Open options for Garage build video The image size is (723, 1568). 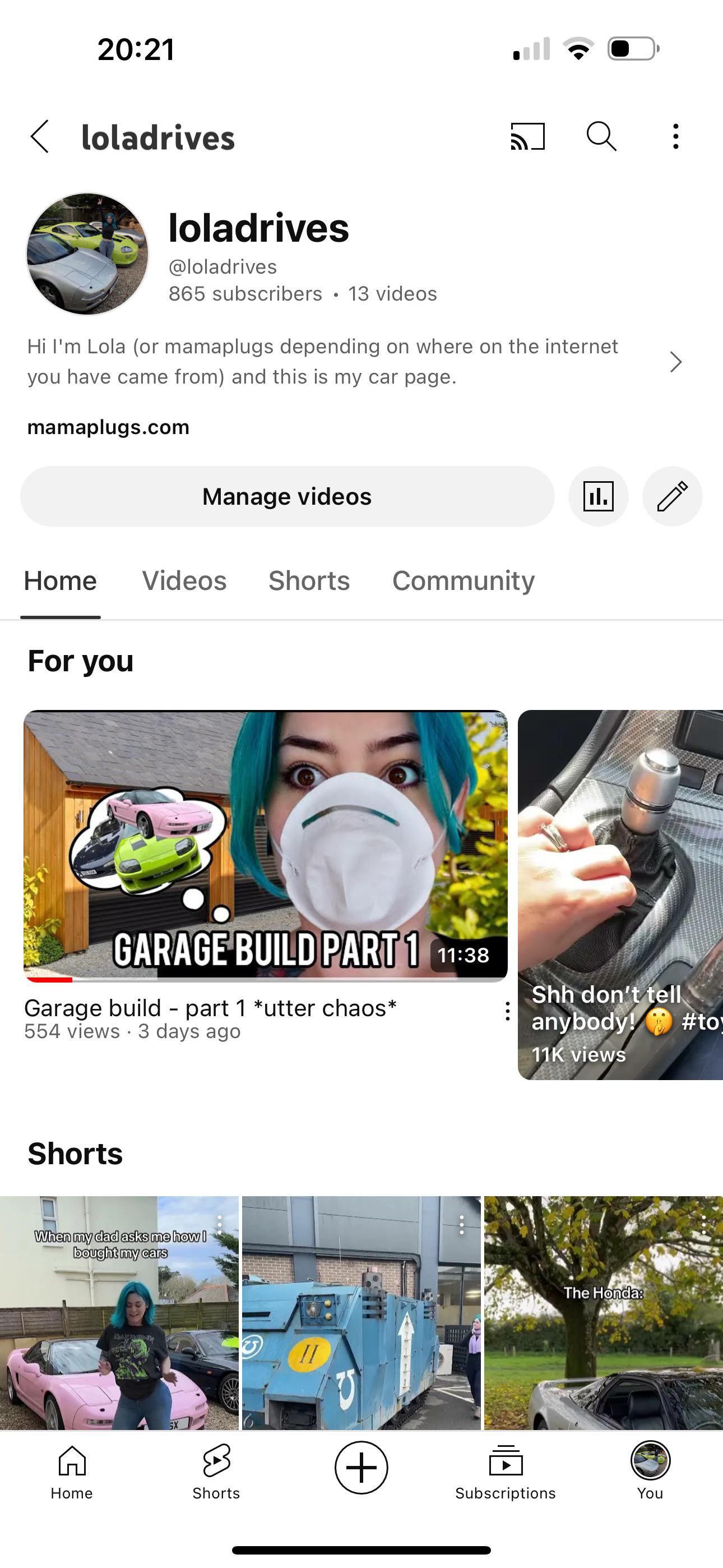[507, 1012]
